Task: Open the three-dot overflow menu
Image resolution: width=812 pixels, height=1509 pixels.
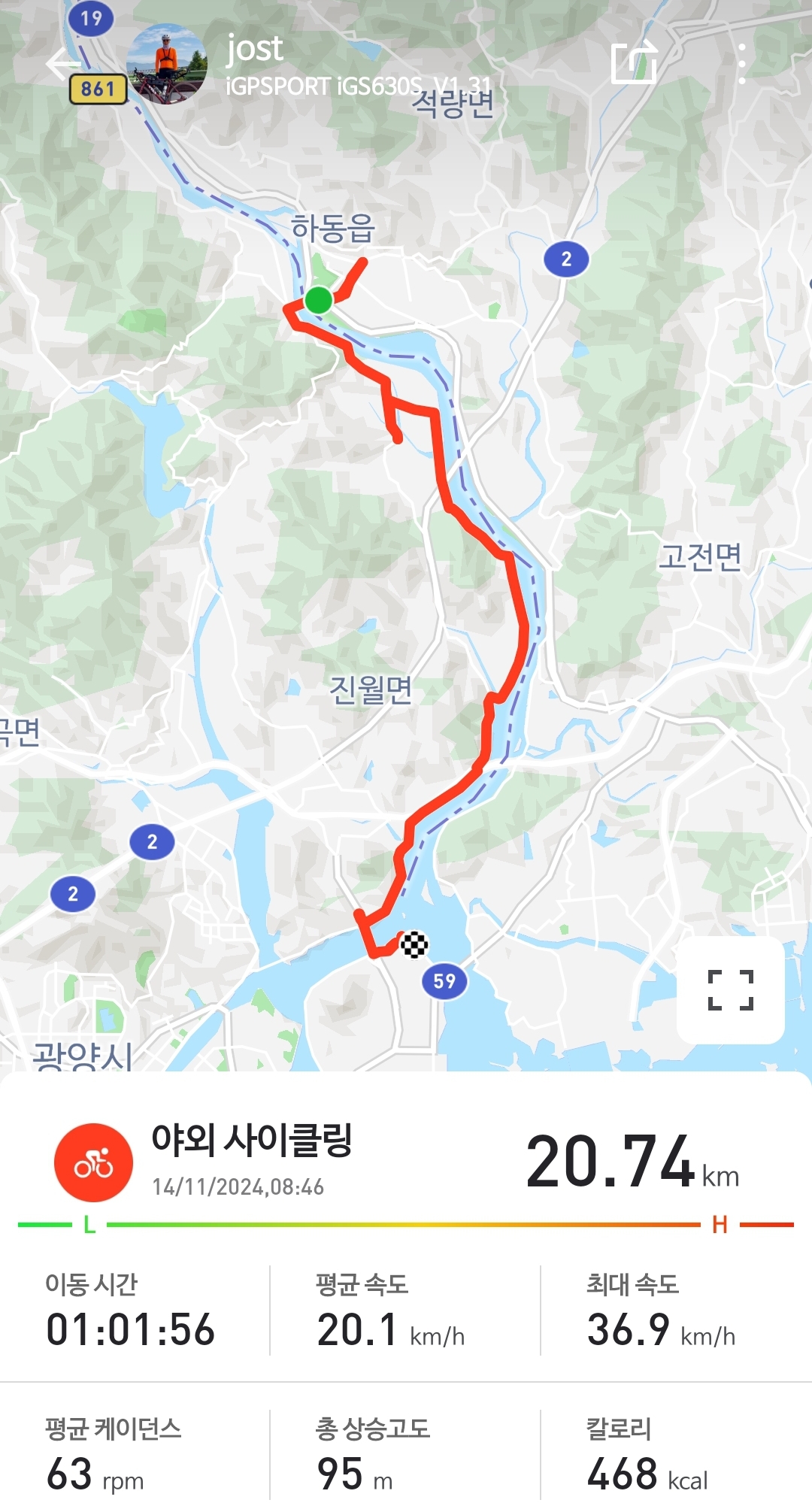Action: [741, 64]
